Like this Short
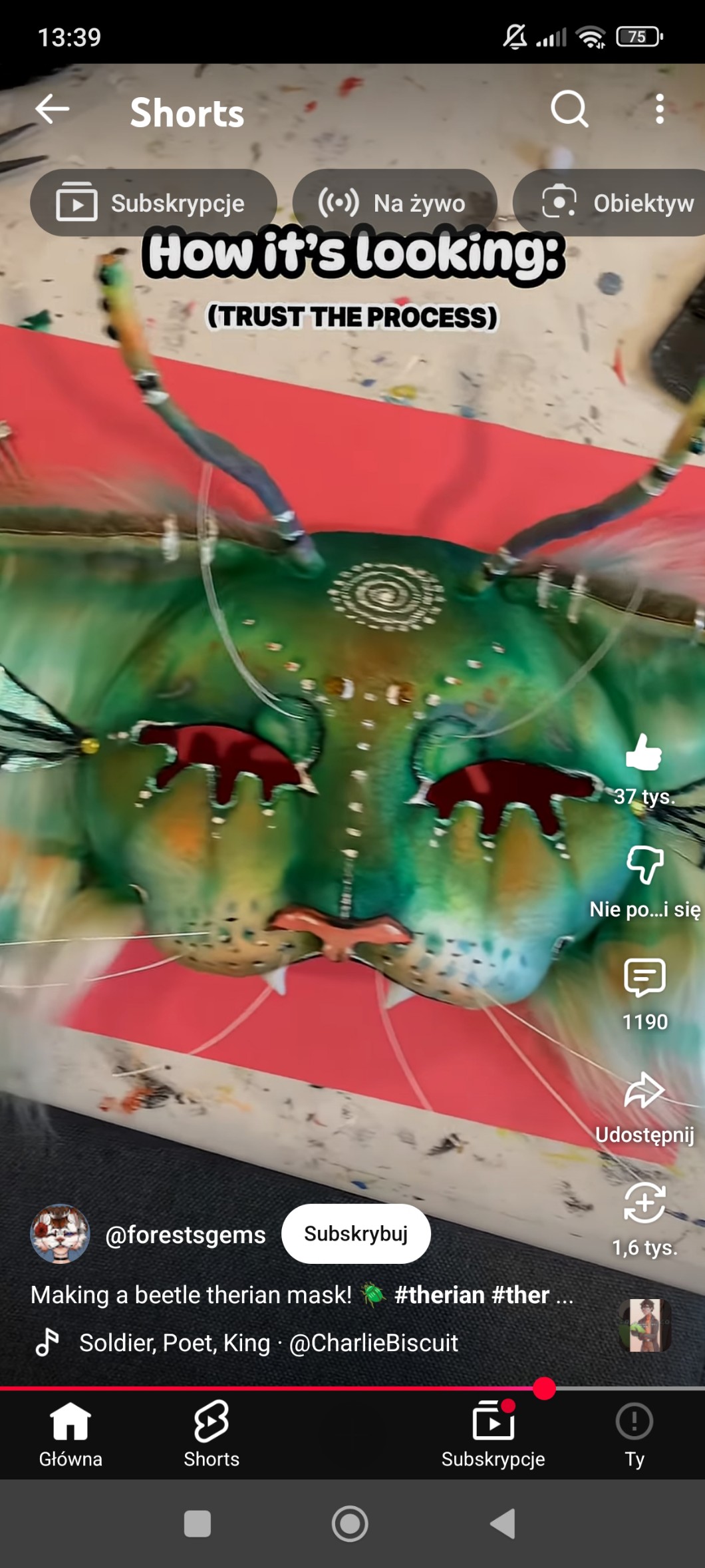The image size is (705, 1568). pyautogui.click(x=644, y=753)
